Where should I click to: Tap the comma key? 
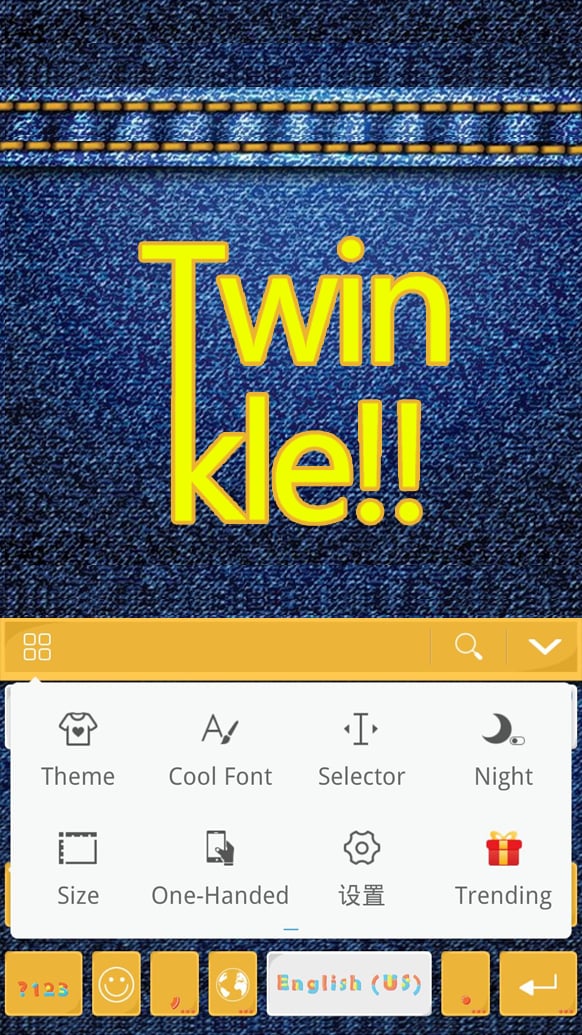[x=174, y=984]
